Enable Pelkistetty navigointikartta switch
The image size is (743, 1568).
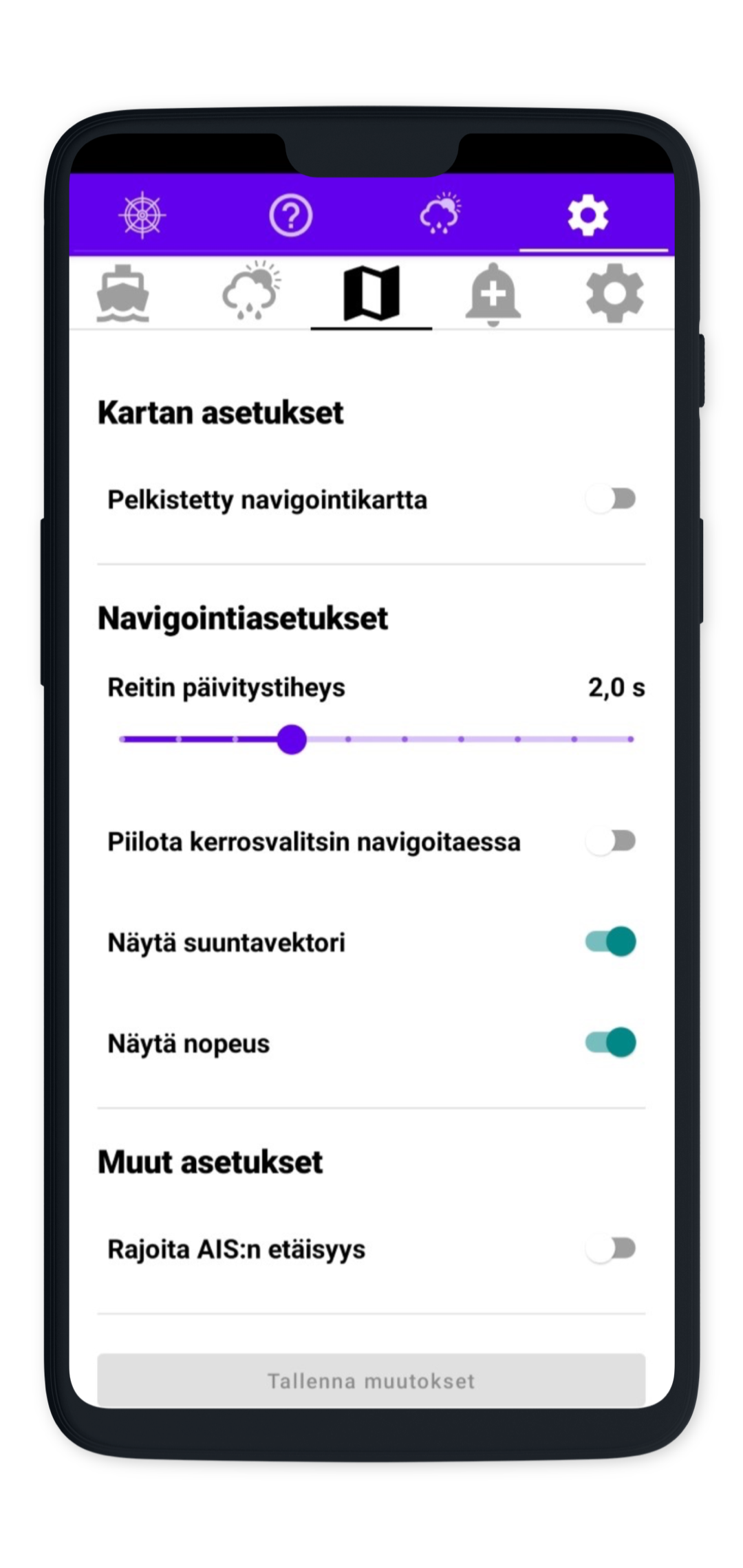611,499
